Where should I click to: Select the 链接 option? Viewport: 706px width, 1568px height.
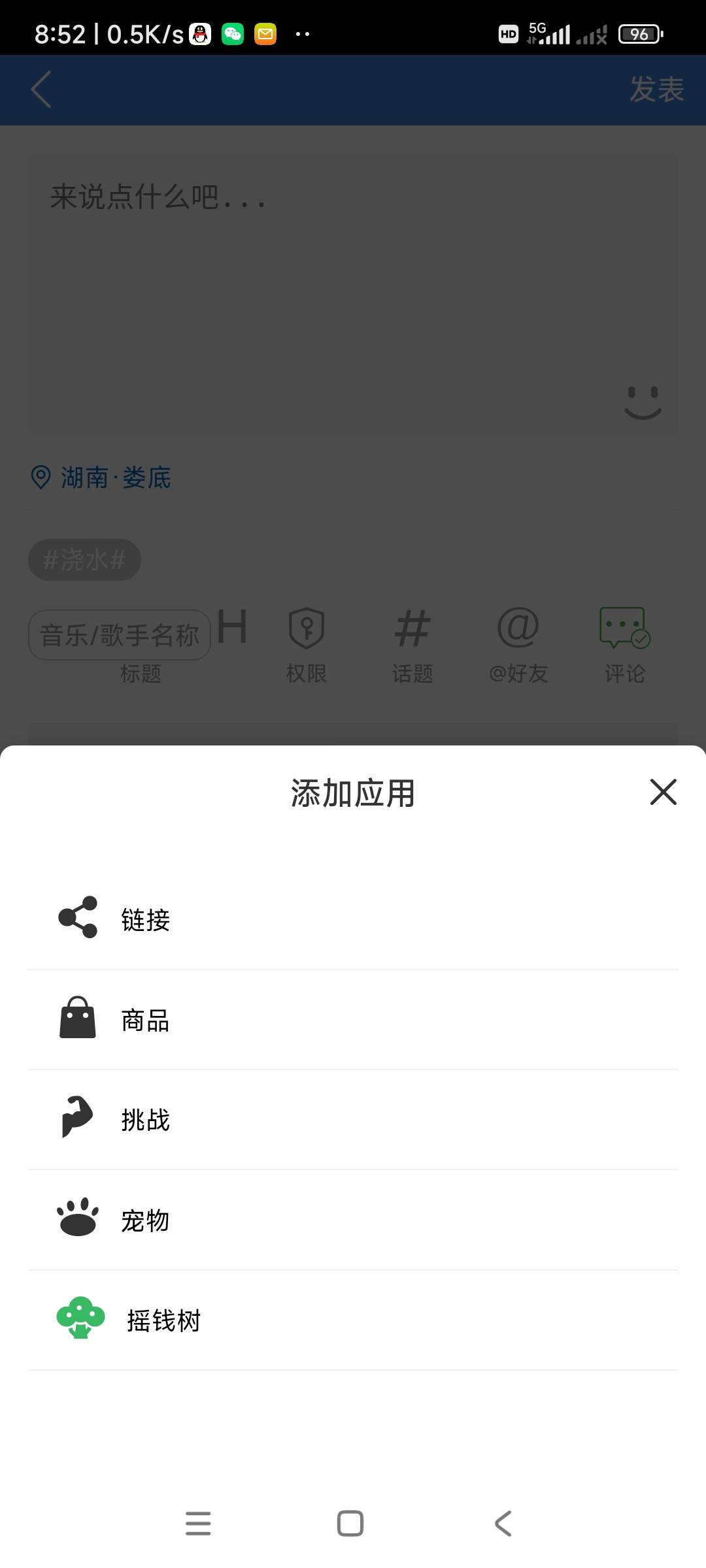(x=353, y=919)
